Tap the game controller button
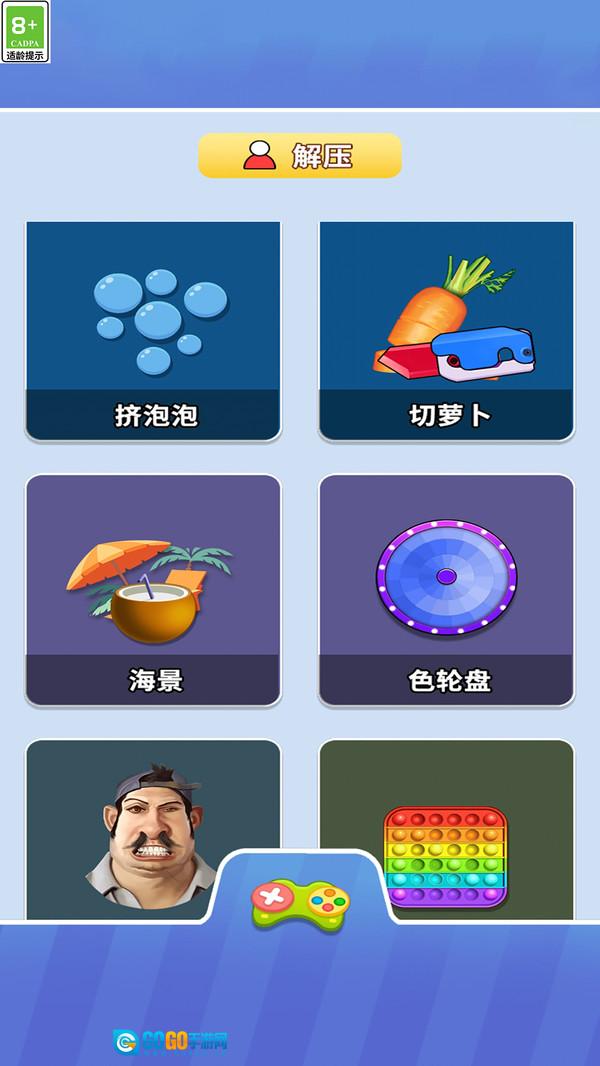 tap(300, 904)
